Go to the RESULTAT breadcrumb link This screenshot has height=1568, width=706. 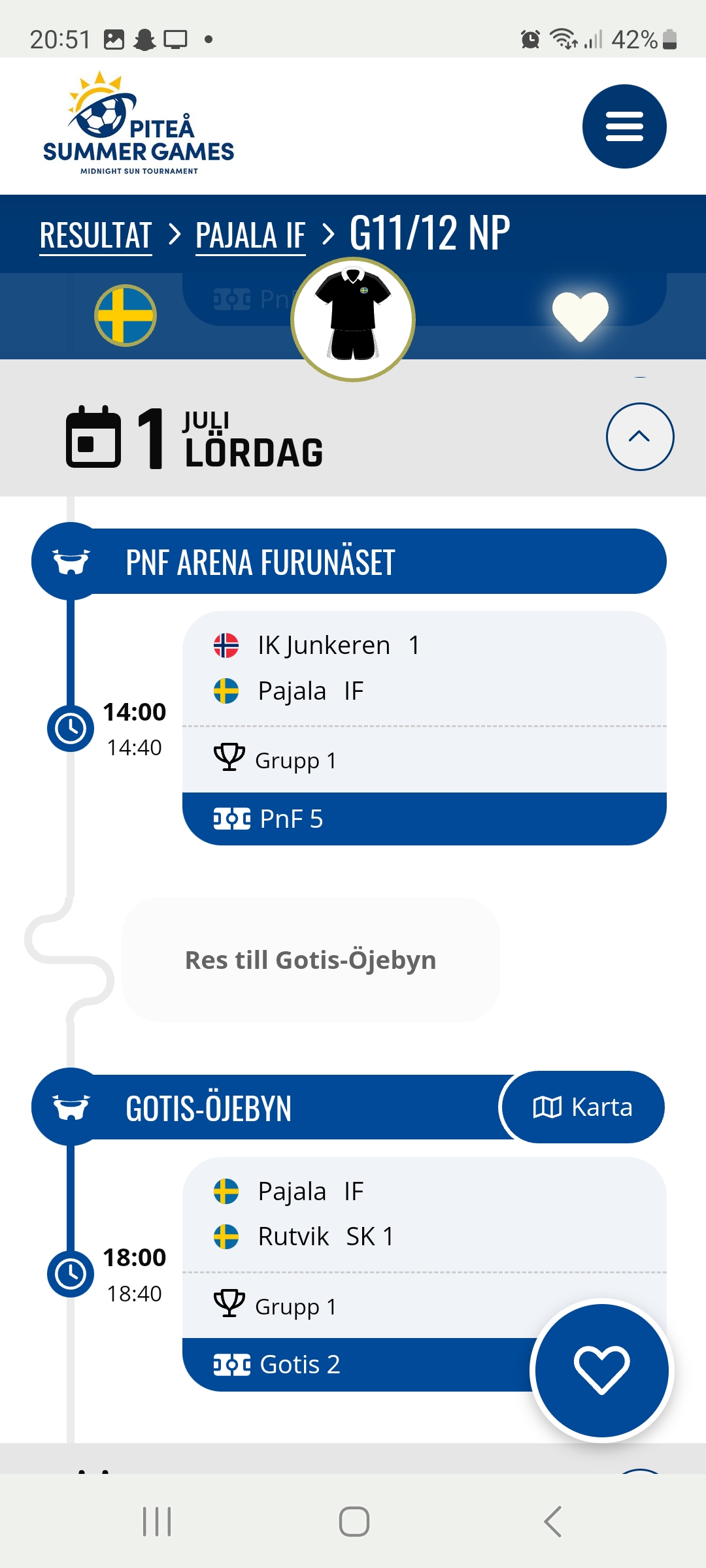[95, 235]
